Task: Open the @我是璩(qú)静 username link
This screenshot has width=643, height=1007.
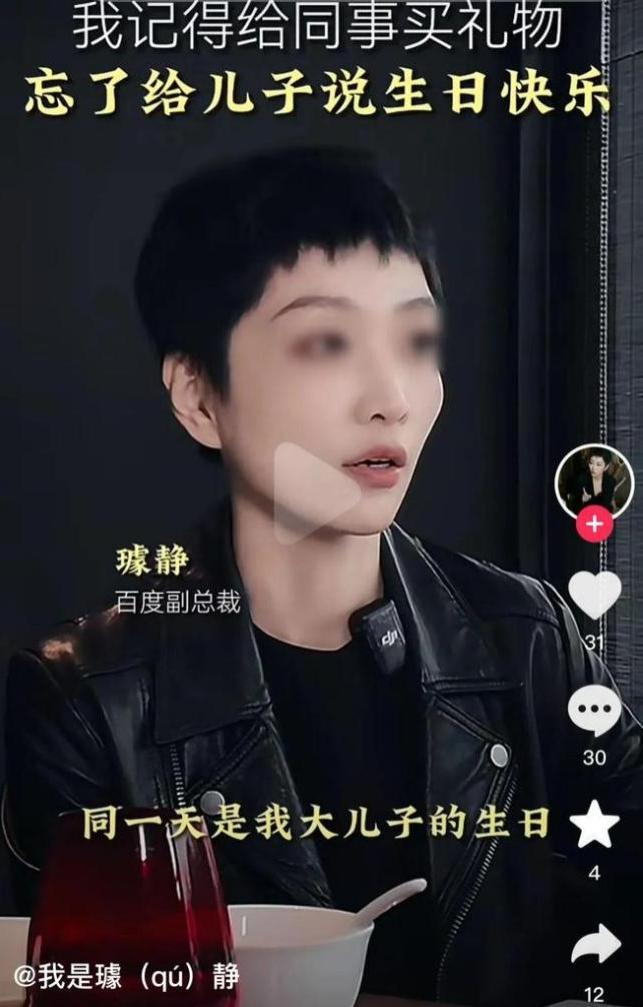Action: 127,974
